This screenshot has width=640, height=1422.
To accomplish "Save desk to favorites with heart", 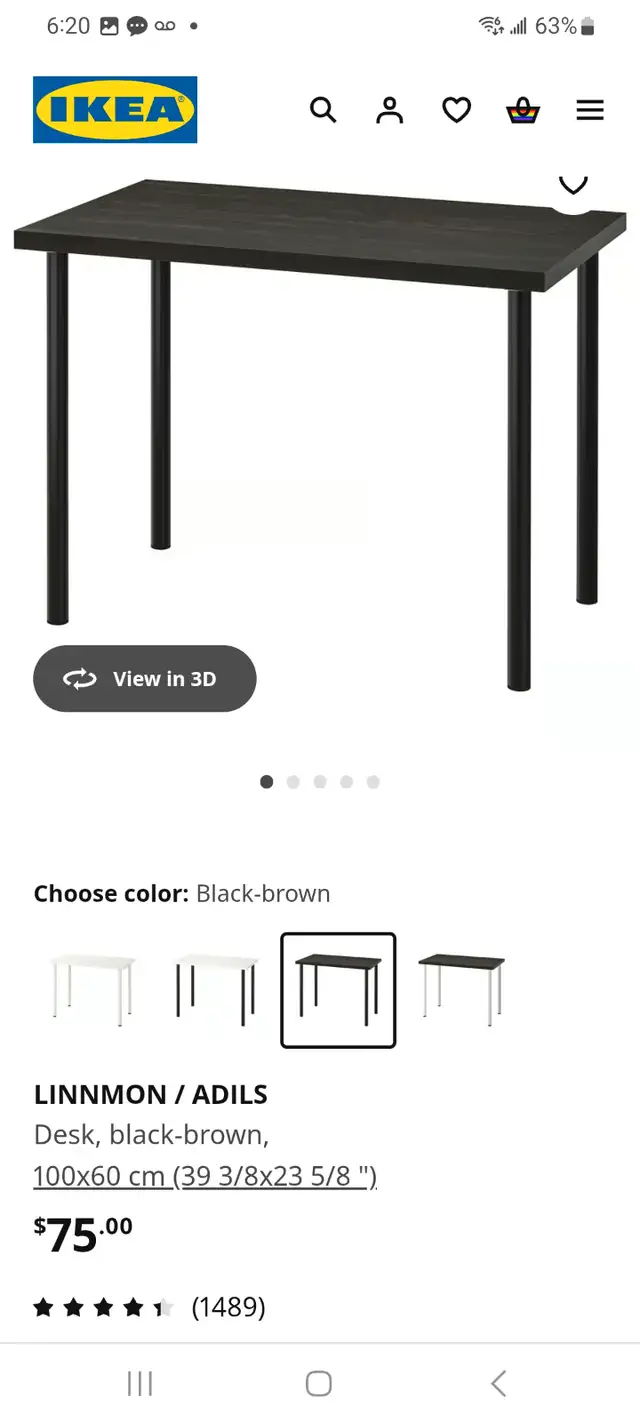I will click(x=573, y=186).
